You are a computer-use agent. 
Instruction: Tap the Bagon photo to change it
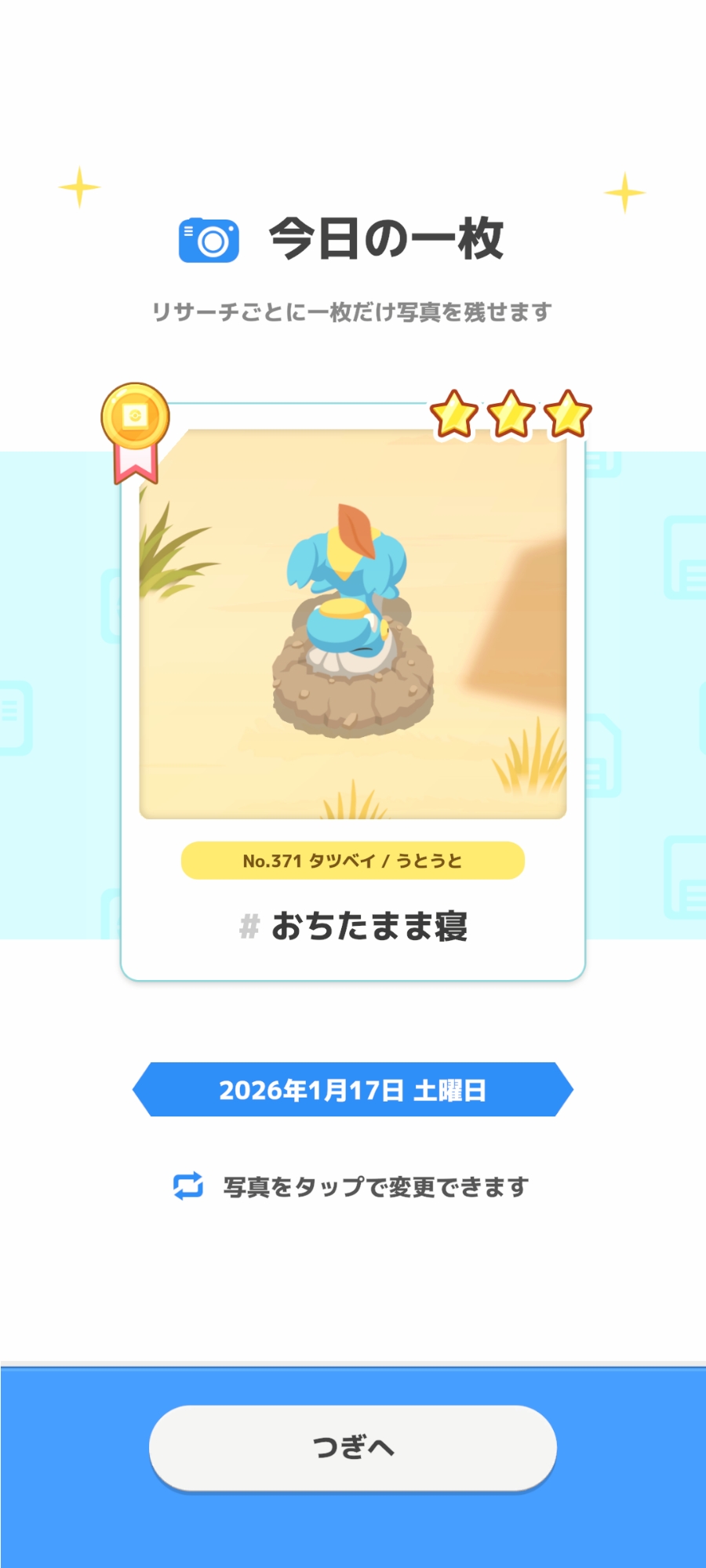[352, 624]
